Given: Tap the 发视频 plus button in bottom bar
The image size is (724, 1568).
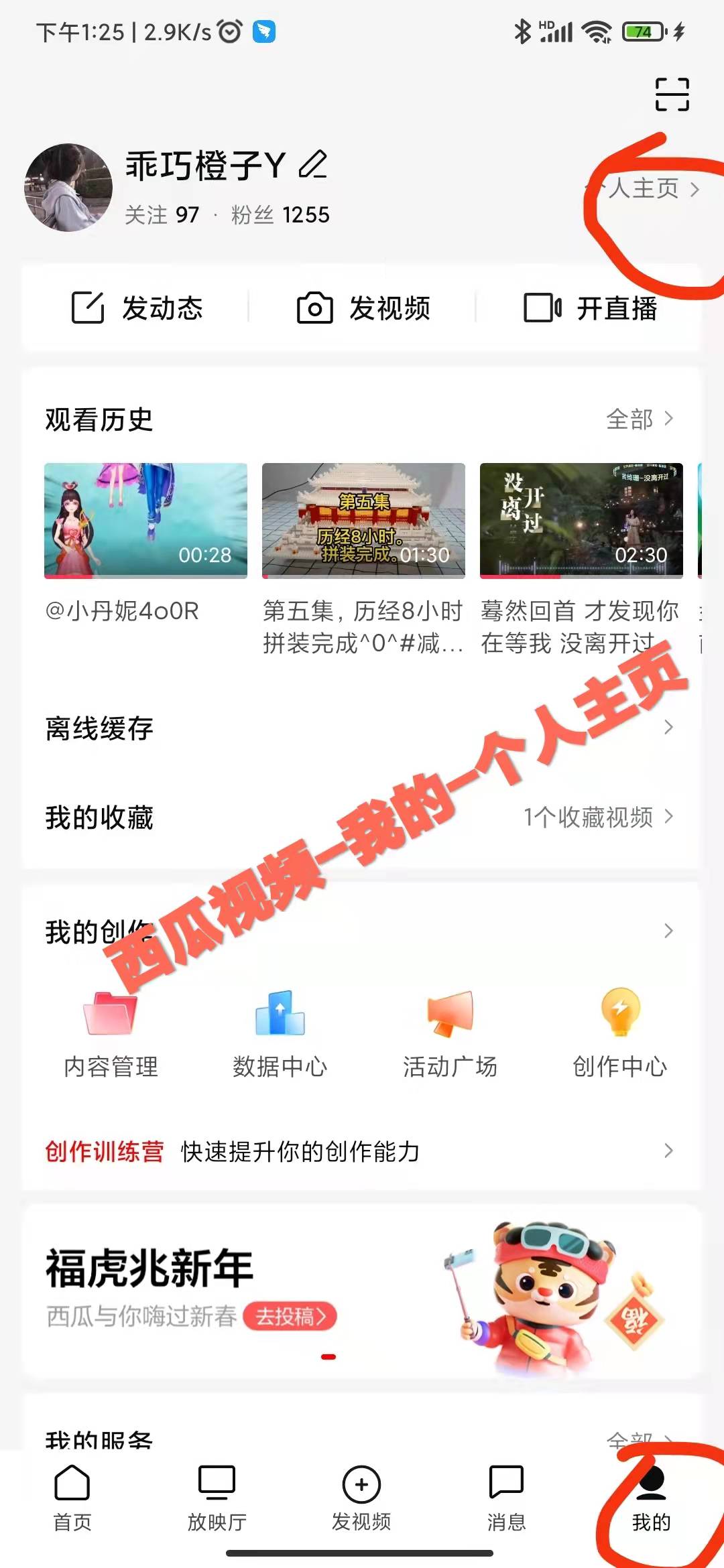Looking at the screenshot, I should click(x=361, y=1484).
